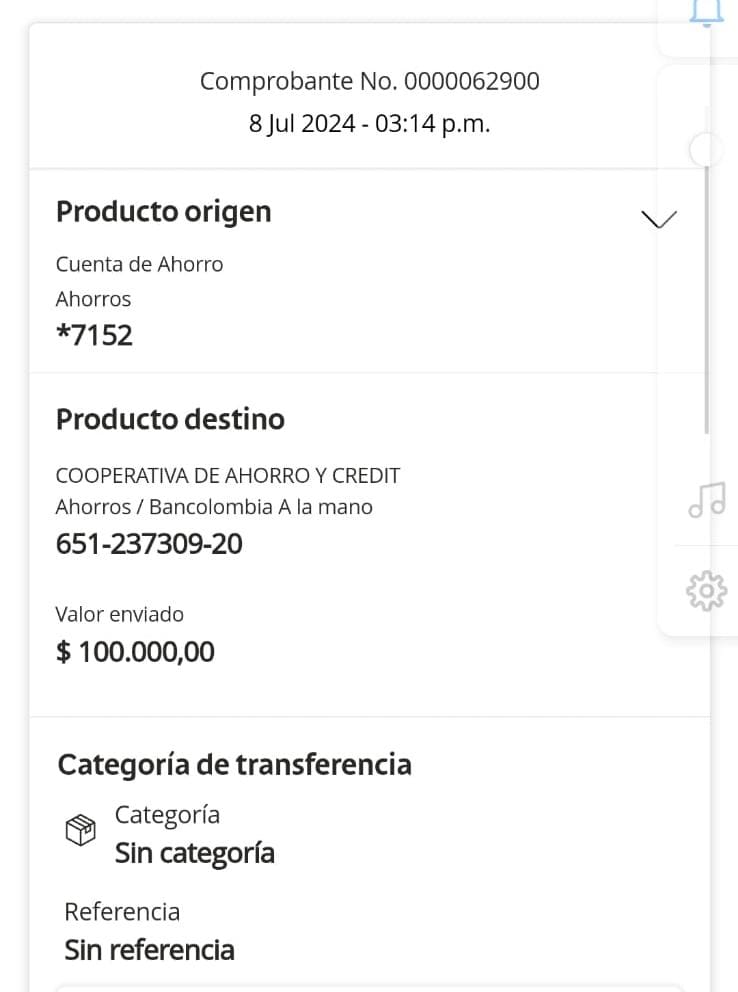Toggle the ringer bell icon
The width and height of the screenshot is (738, 992).
click(x=706, y=12)
